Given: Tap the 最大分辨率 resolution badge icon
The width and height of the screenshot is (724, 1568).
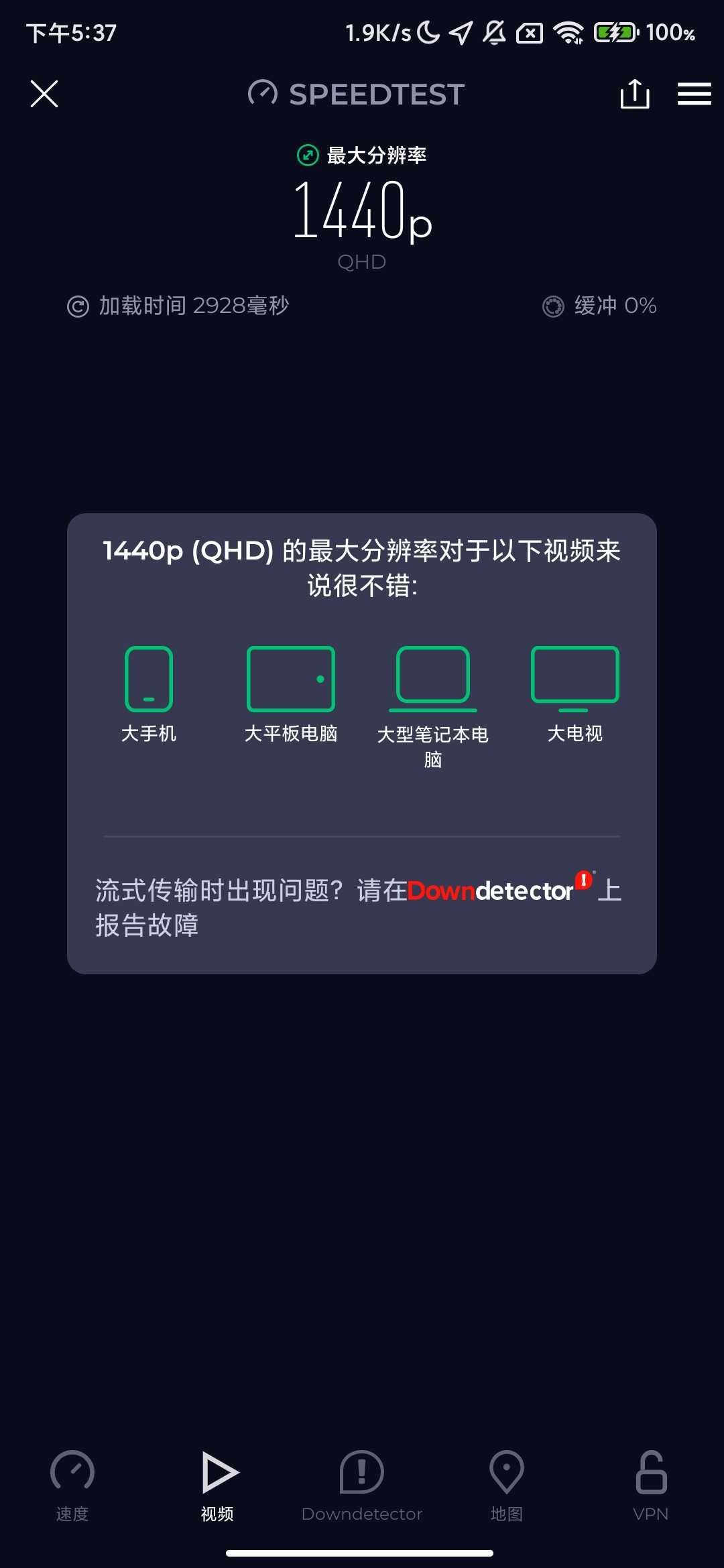Looking at the screenshot, I should coord(307,155).
